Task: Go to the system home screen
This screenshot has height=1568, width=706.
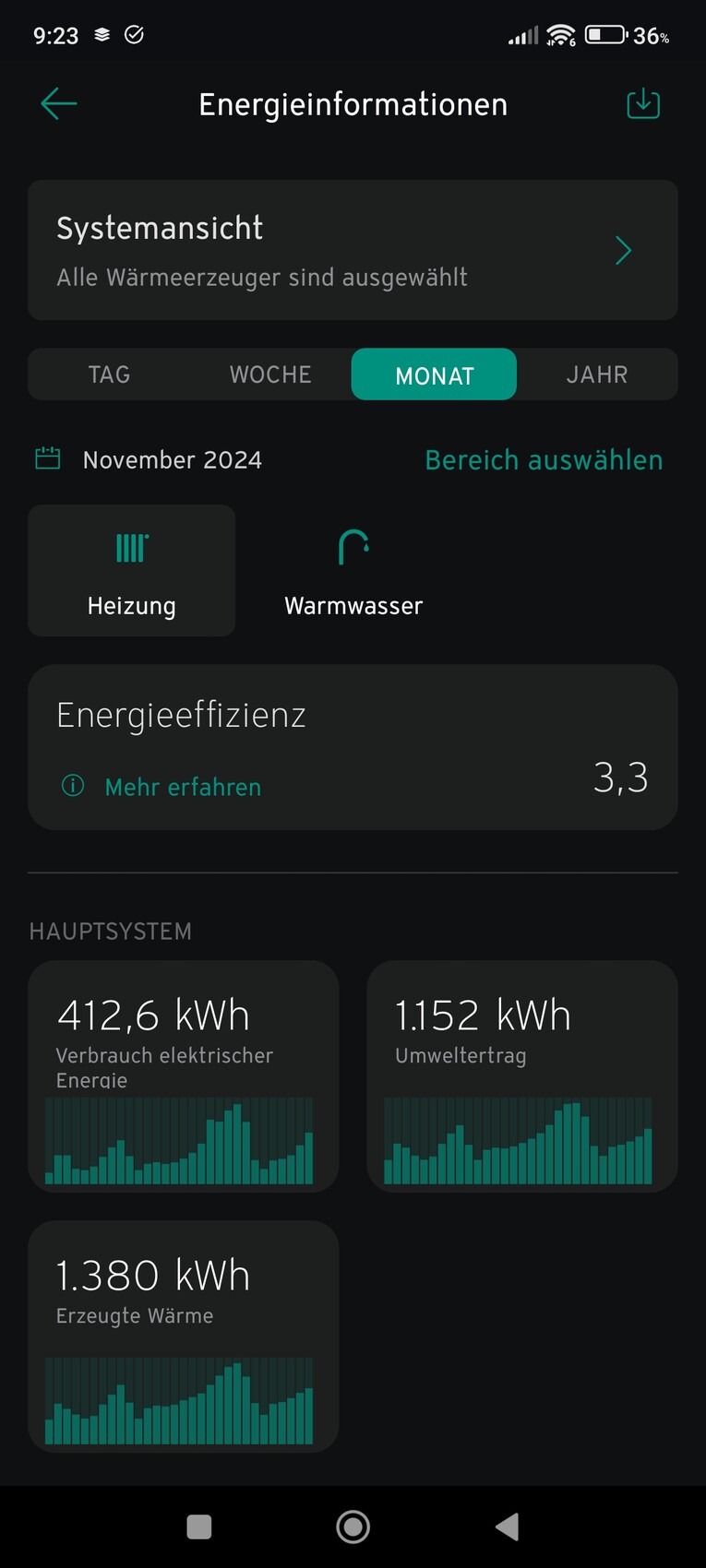Action: tap(353, 1526)
